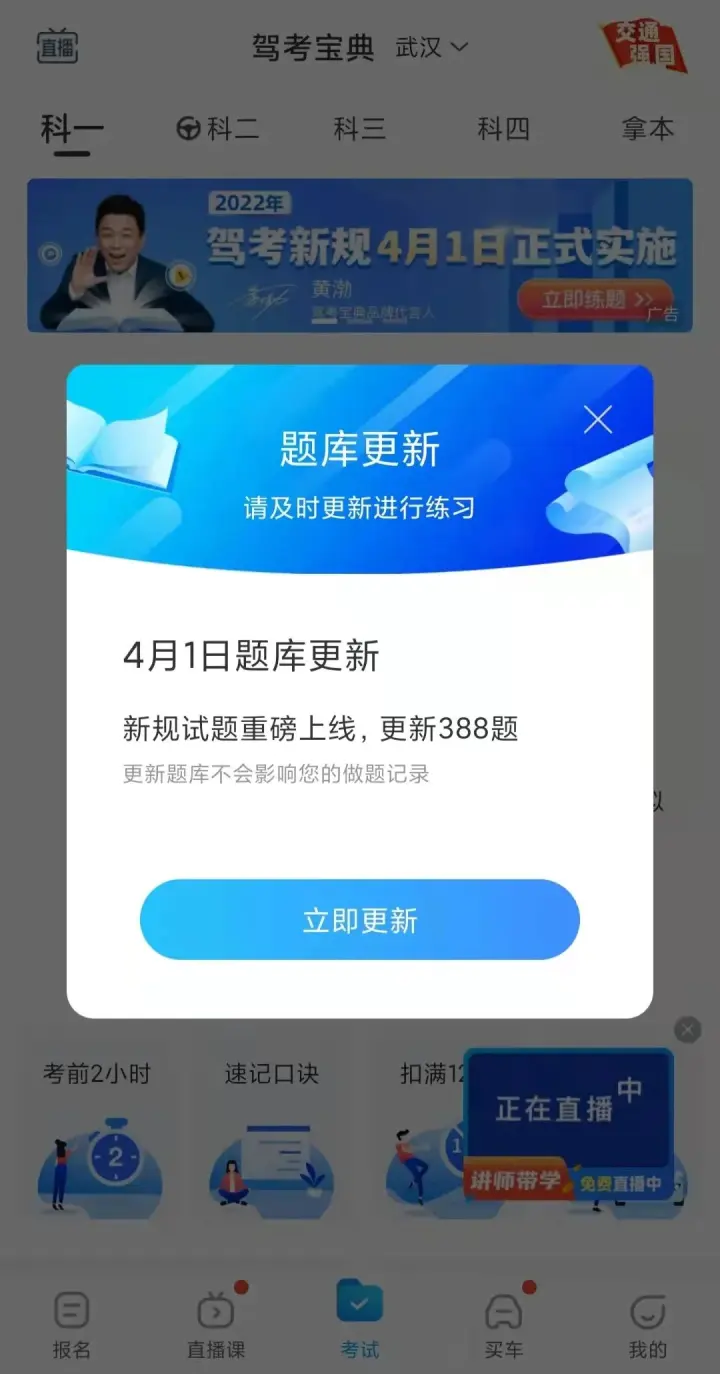The height and width of the screenshot is (1374, 720).
Task: Switch to the 科四 tab
Action: [x=503, y=129]
